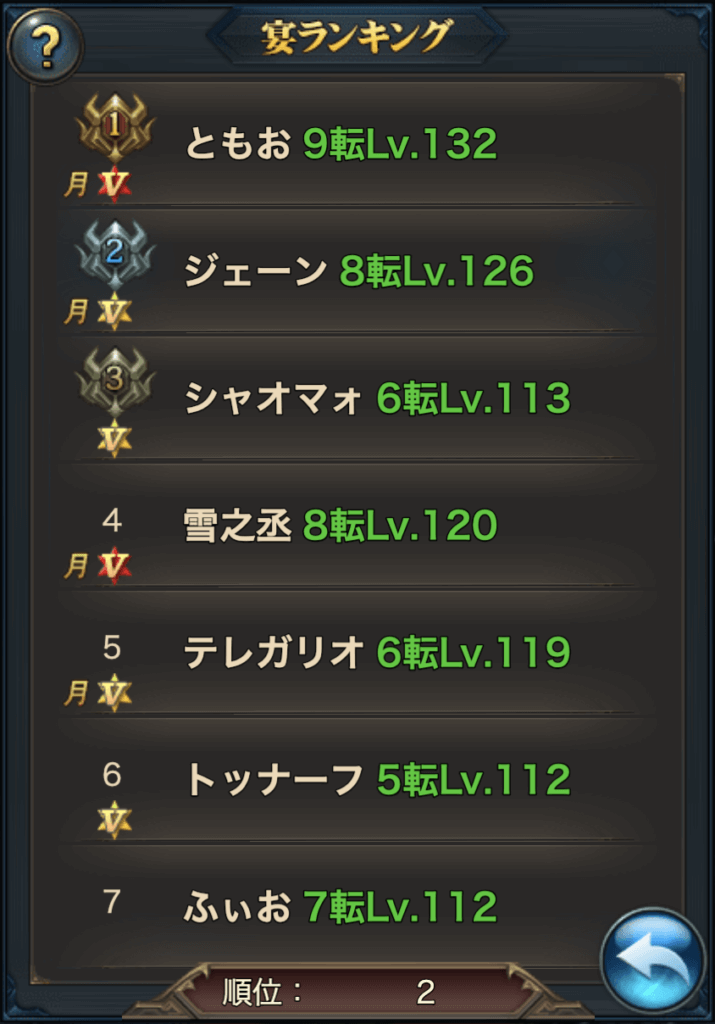Select the テレガリオ ranking row

(376, 653)
